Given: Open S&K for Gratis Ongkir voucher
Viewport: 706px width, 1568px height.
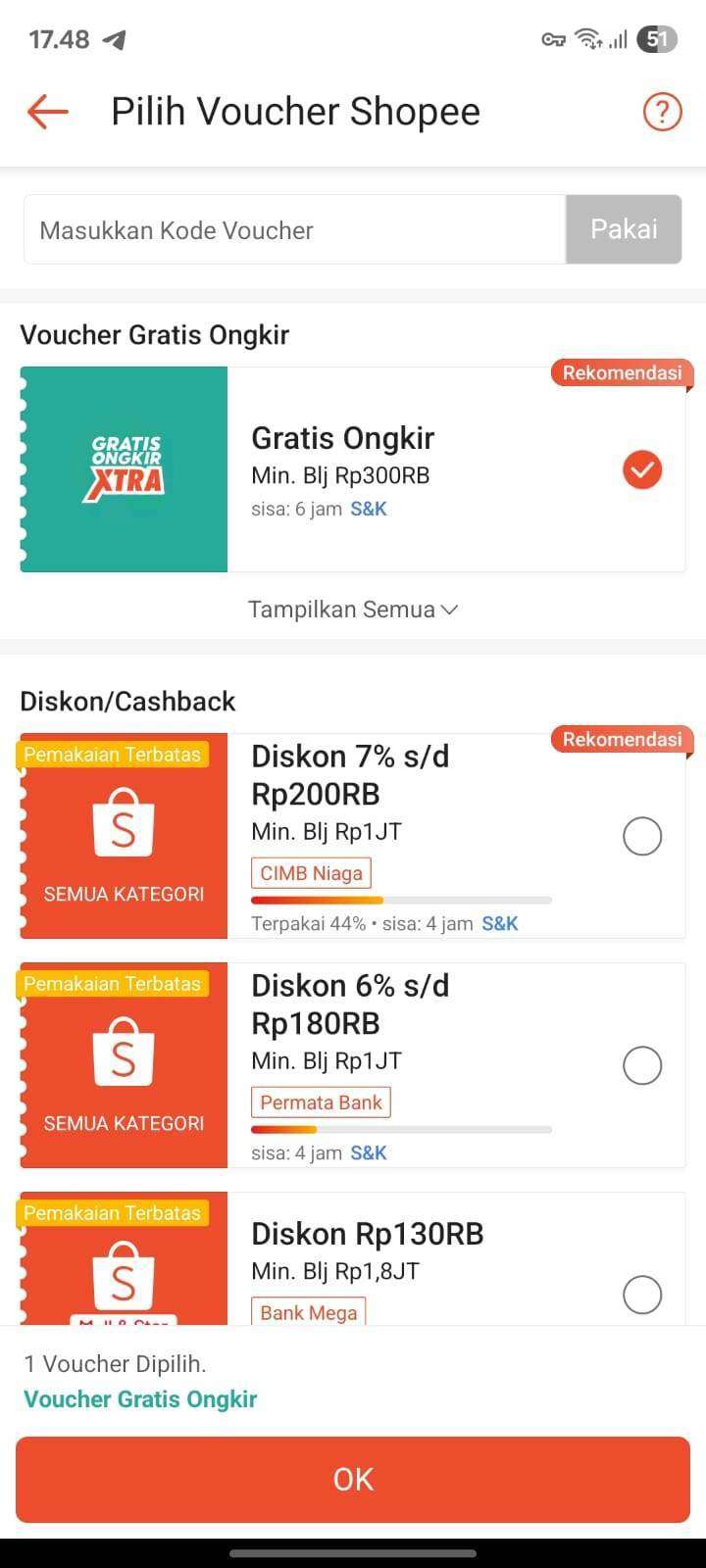Looking at the screenshot, I should 369,510.
